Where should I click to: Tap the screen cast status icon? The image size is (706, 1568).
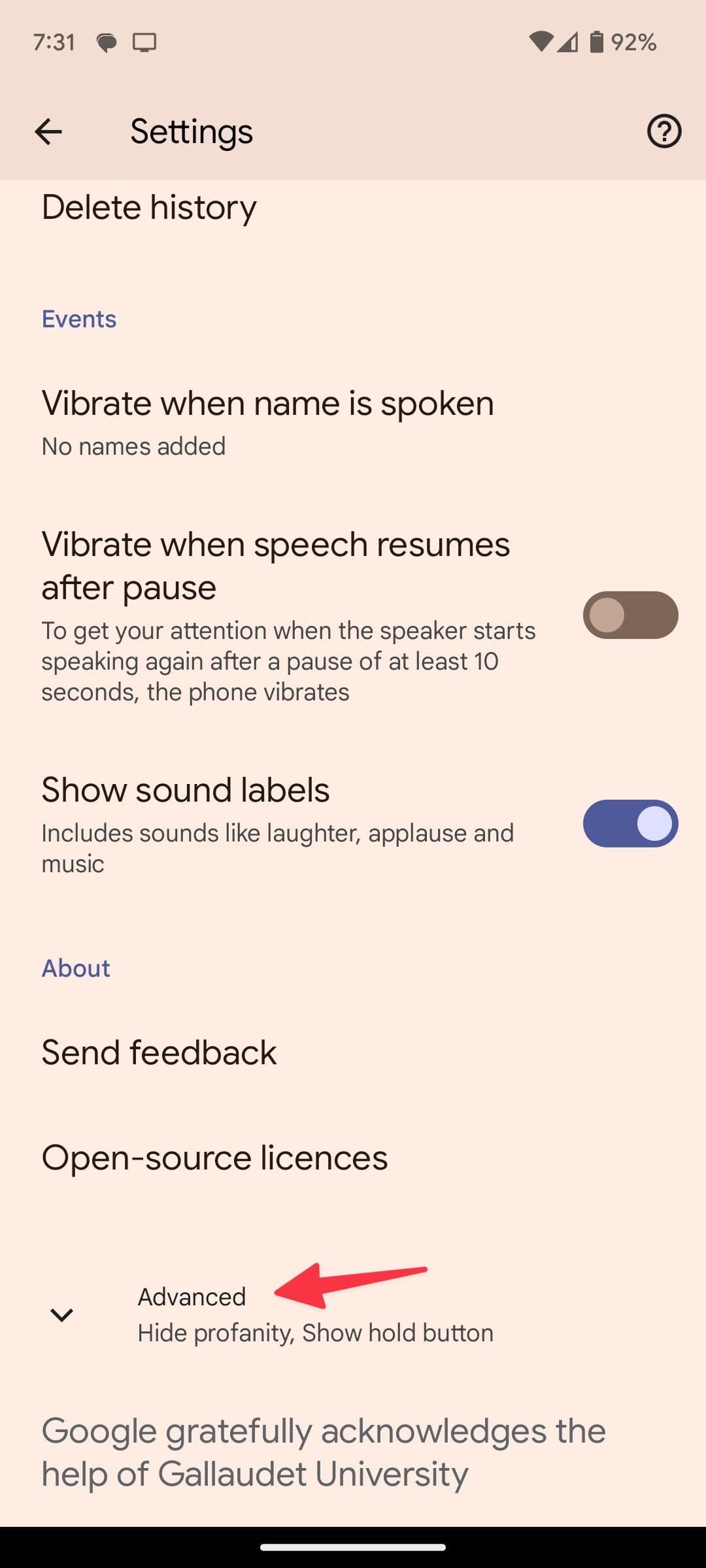pyautogui.click(x=145, y=42)
